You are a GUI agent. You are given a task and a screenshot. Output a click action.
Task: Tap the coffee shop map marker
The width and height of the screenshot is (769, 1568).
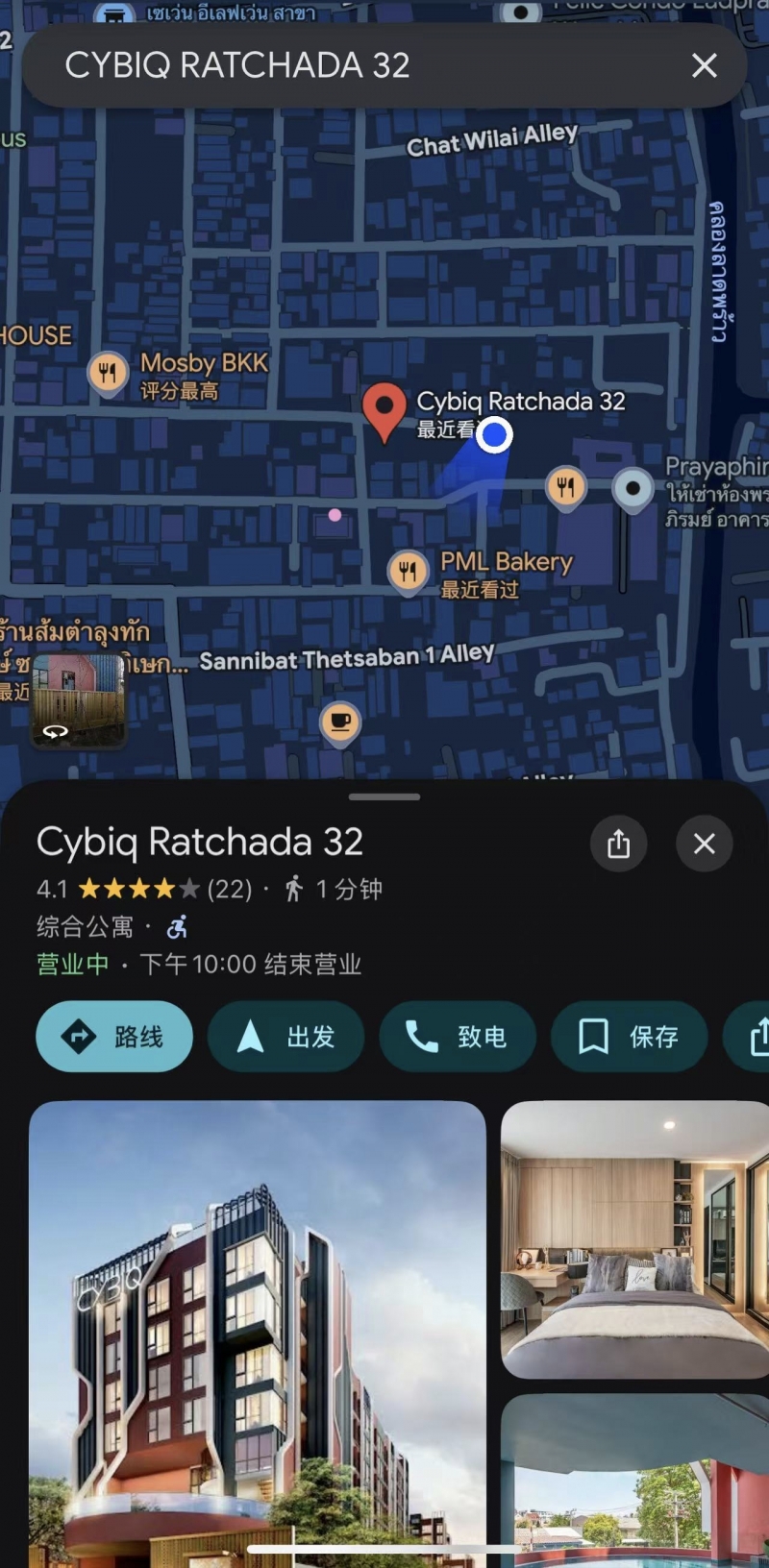339,722
